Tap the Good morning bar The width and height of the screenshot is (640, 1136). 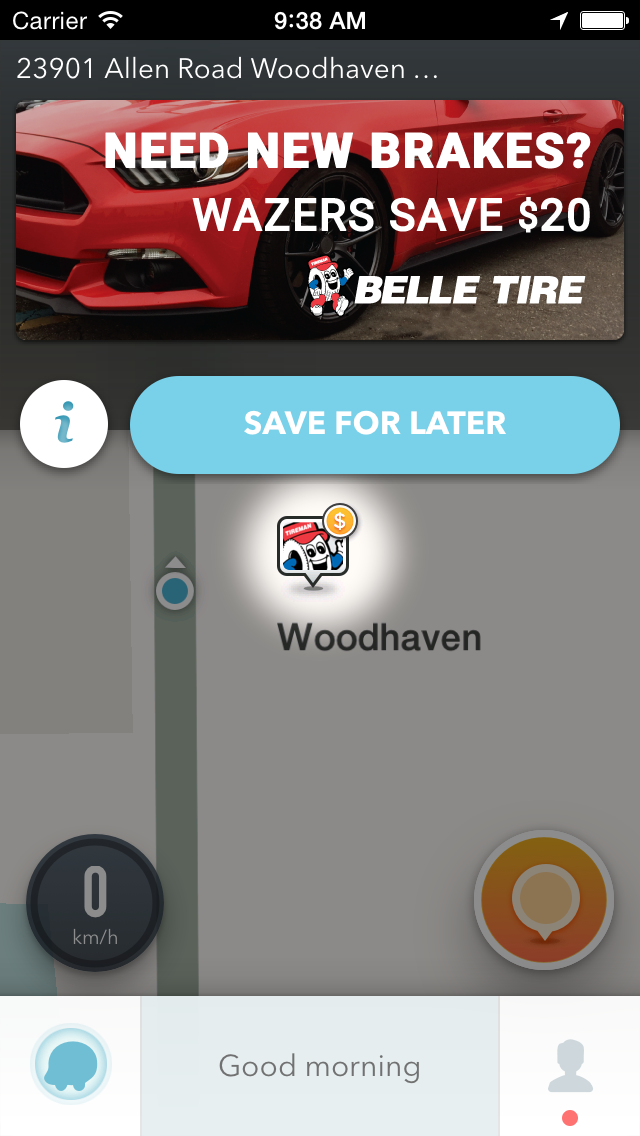[x=320, y=1066]
